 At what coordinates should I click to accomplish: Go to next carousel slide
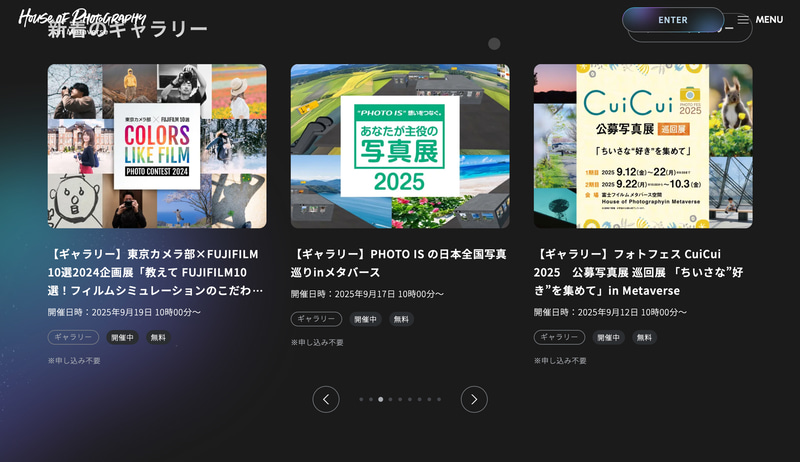[x=474, y=399]
